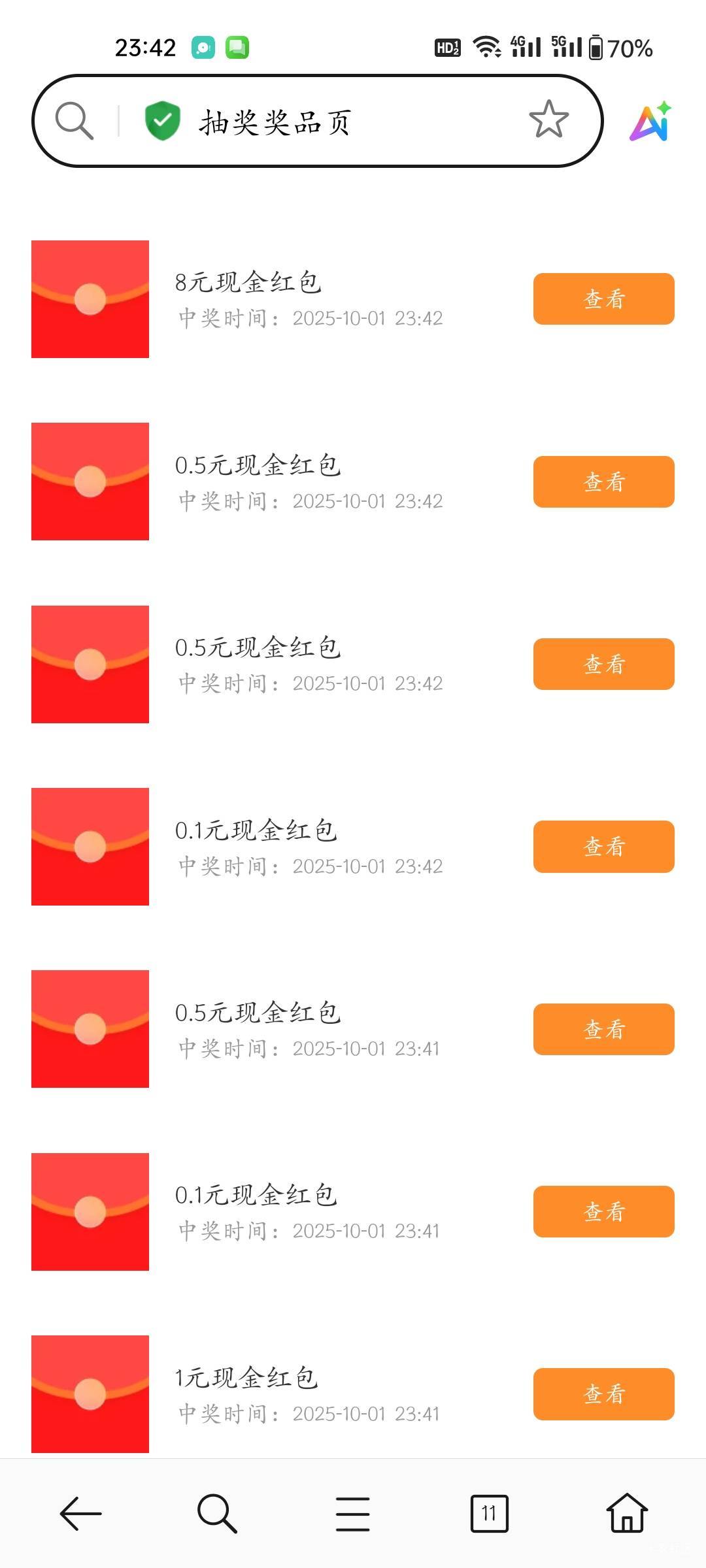
Task: Open 查看 for 0.1元 red packet won at 23:41
Action: [603, 1211]
